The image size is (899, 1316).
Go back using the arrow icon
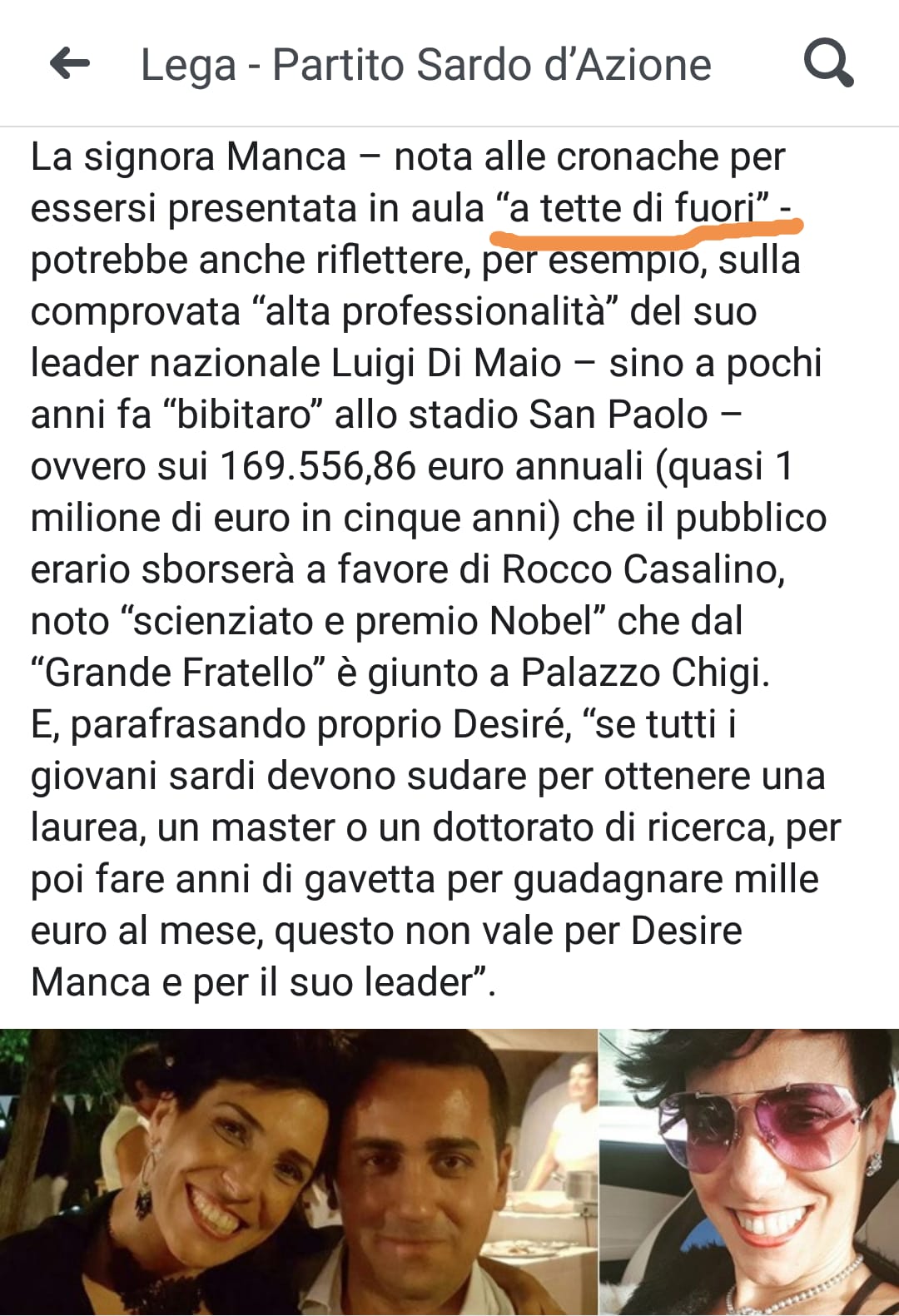(x=70, y=64)
